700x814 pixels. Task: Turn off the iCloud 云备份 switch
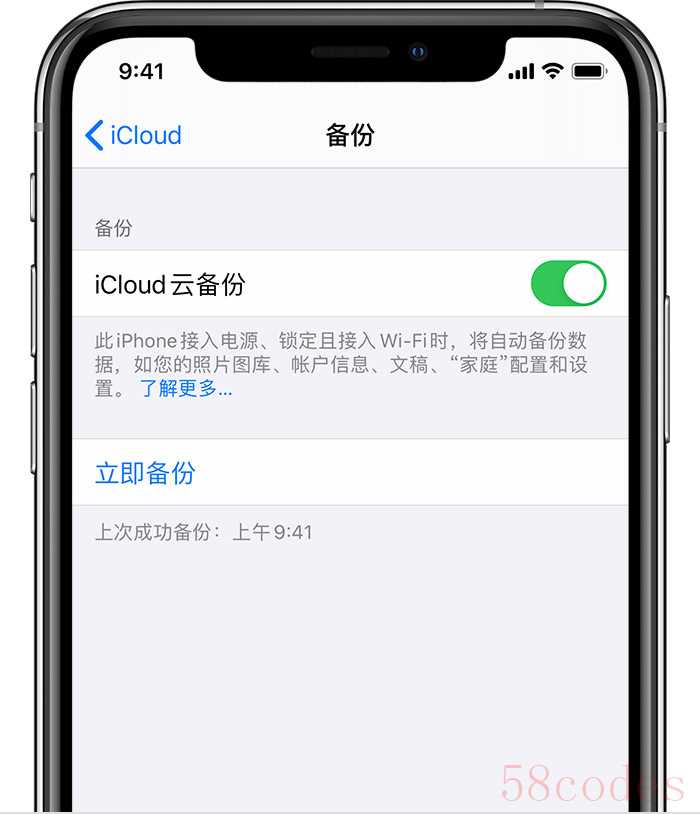pos(568,284)
